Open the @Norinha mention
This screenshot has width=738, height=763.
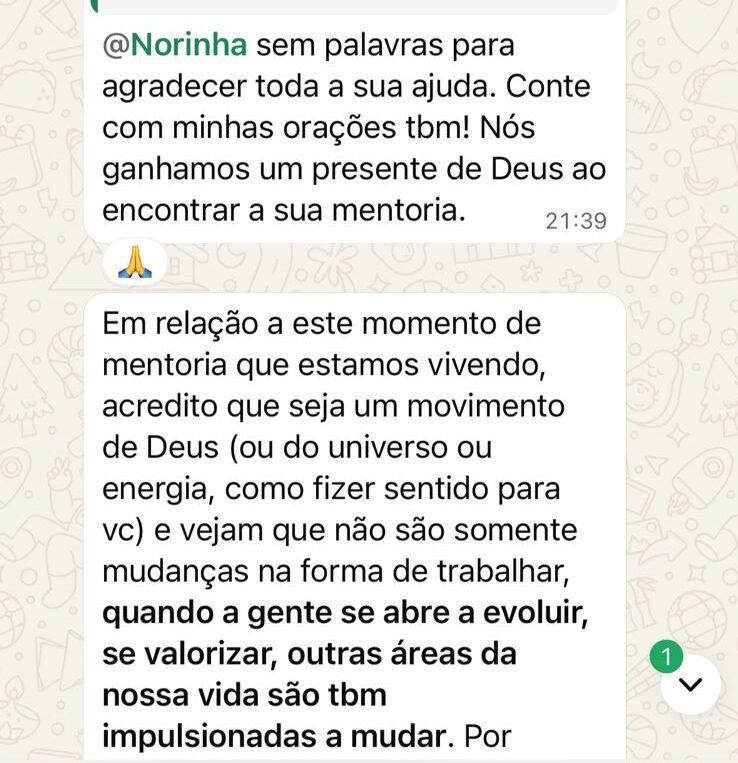[175, 46]
